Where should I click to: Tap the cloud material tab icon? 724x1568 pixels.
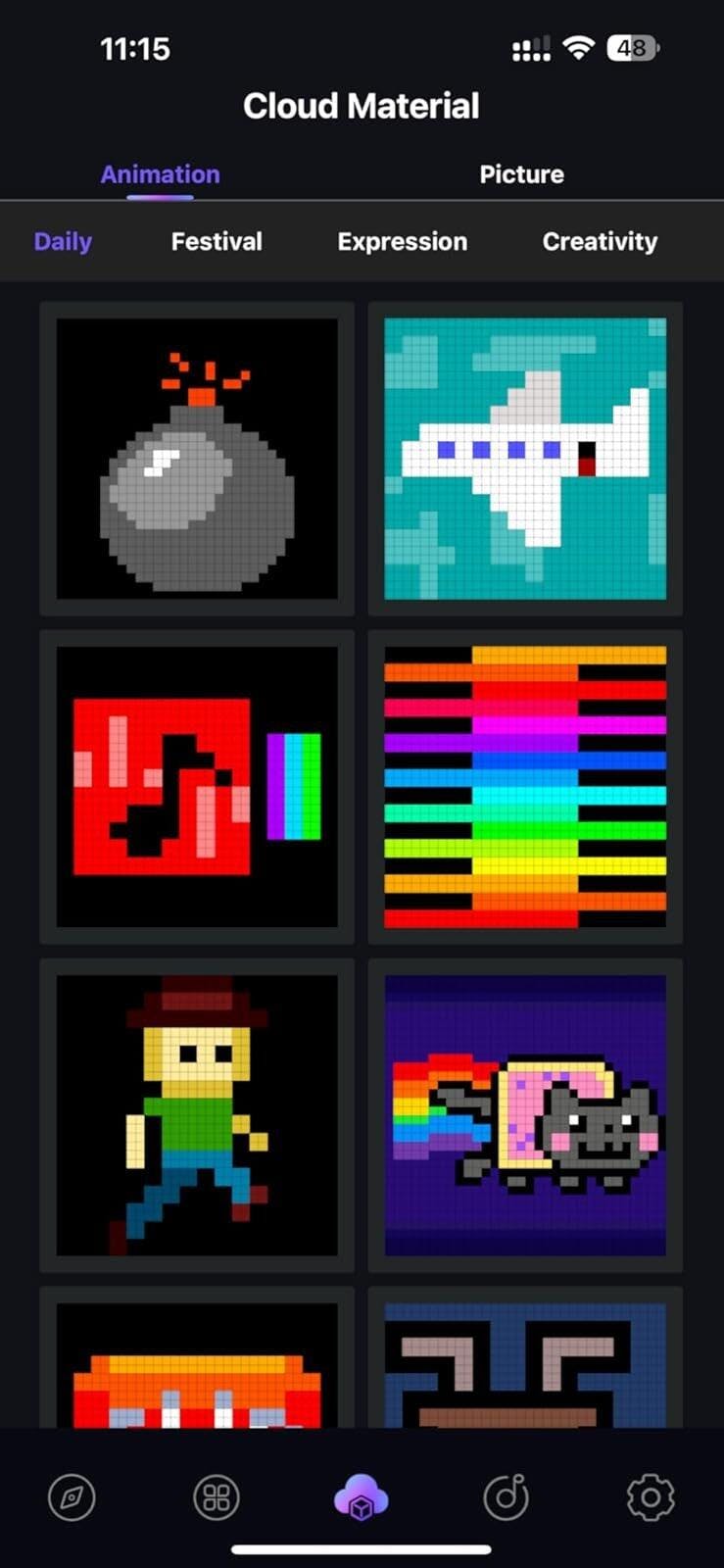362,1497
